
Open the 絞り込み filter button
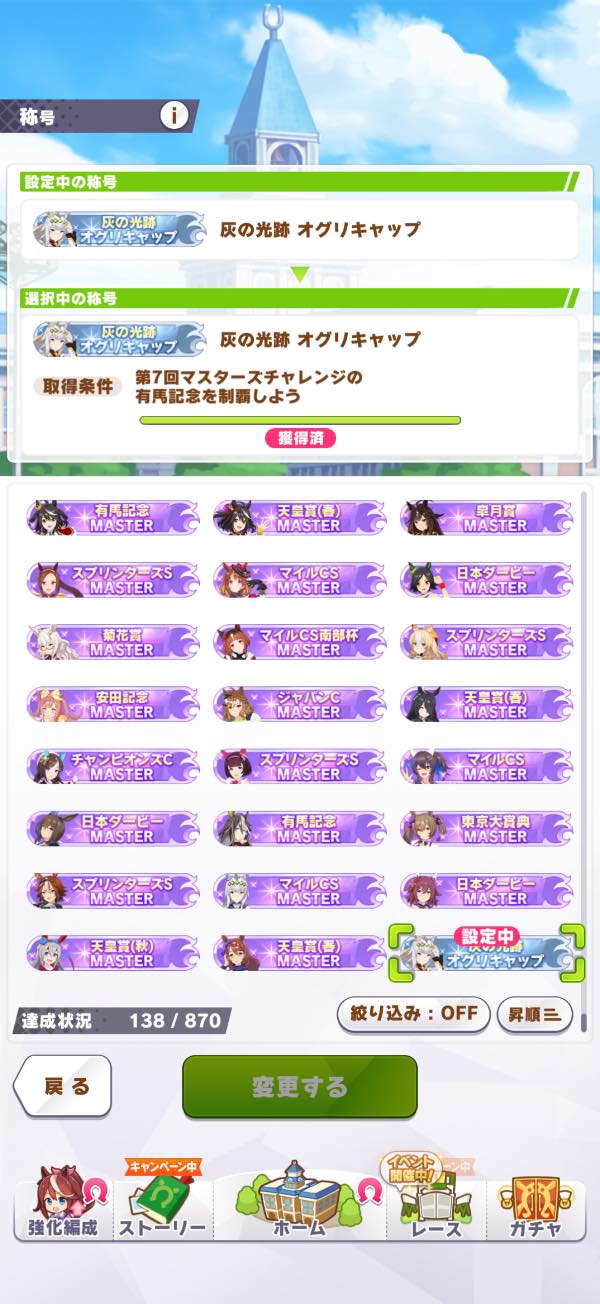(413, 1013)
